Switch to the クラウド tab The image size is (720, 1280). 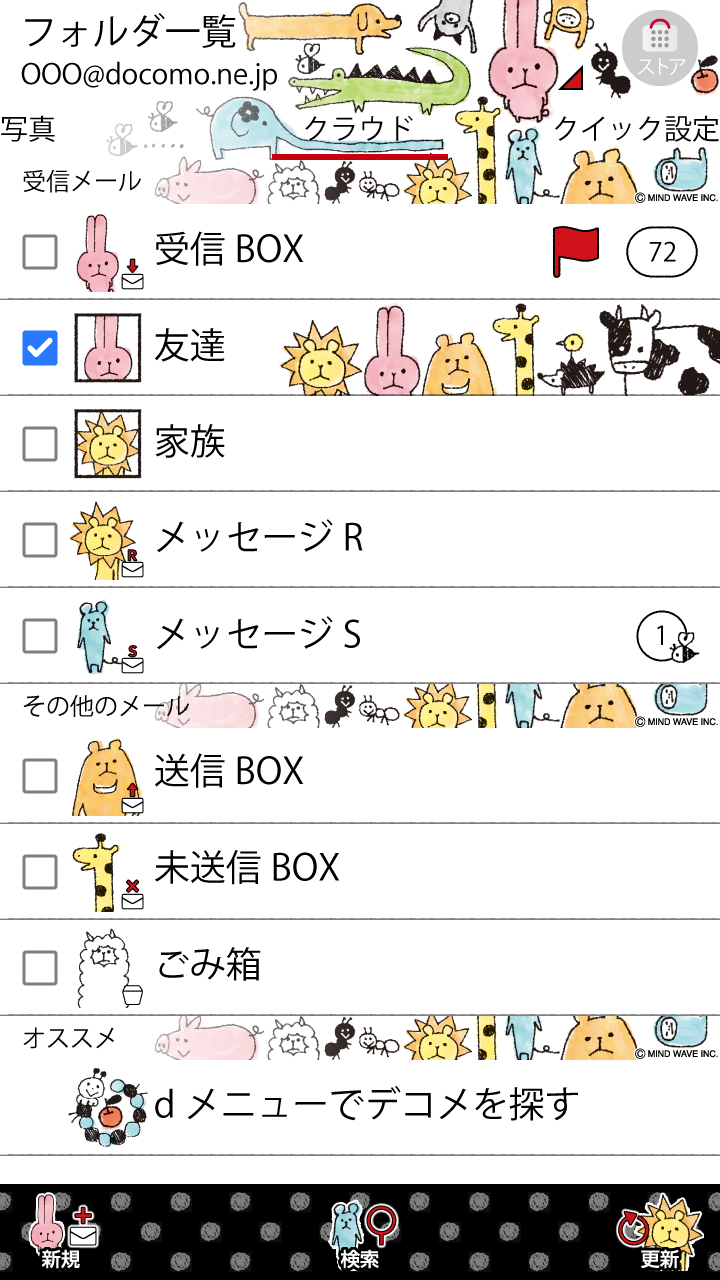358,129
